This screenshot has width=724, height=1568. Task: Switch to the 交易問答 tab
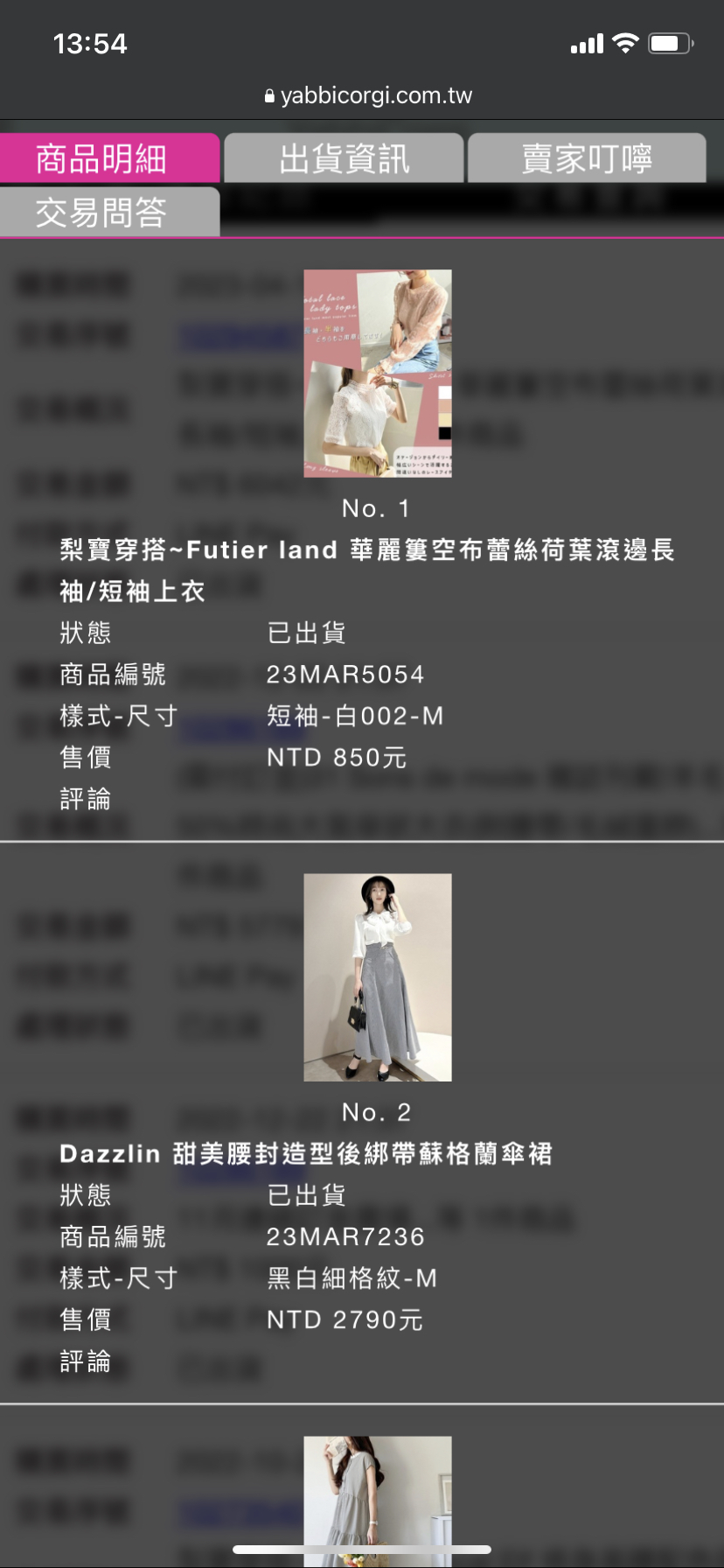coord(109,212)
